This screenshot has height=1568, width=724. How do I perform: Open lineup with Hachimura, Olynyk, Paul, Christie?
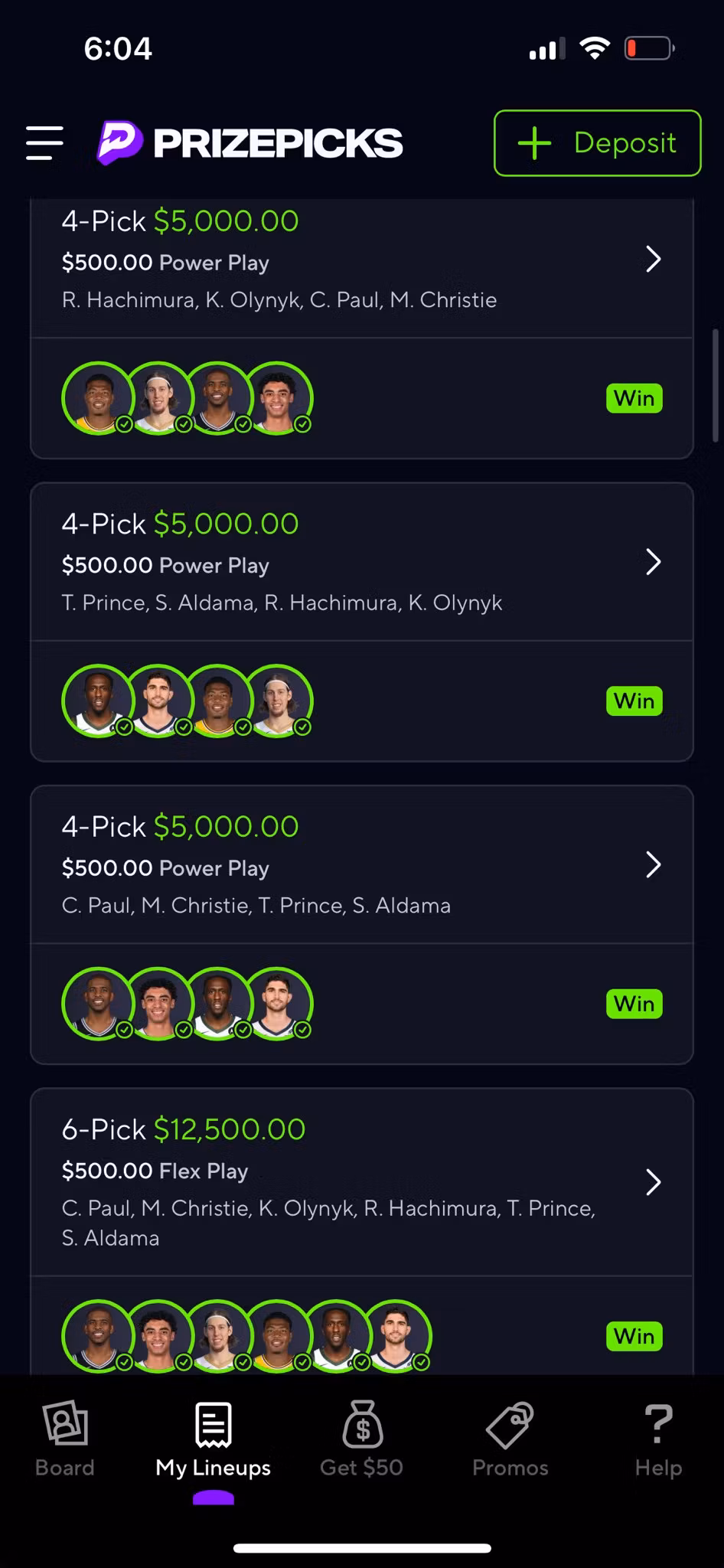(x=361, y=260)
